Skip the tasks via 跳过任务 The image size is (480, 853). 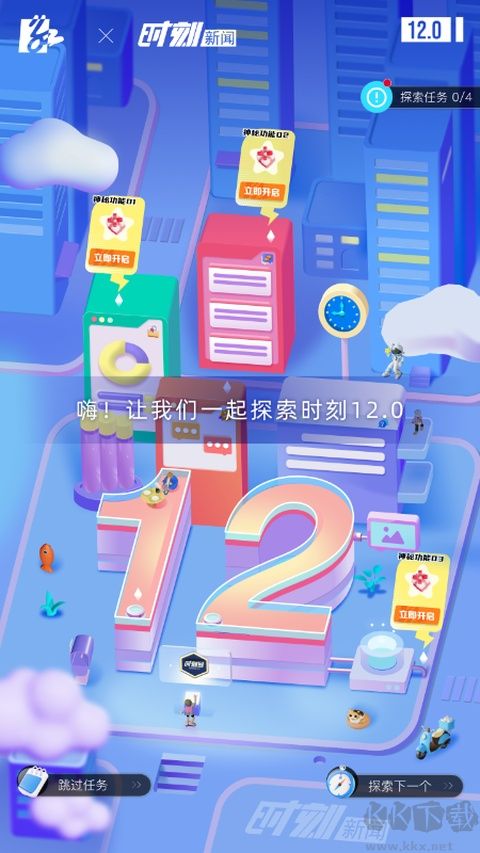[x=84, y=784]
